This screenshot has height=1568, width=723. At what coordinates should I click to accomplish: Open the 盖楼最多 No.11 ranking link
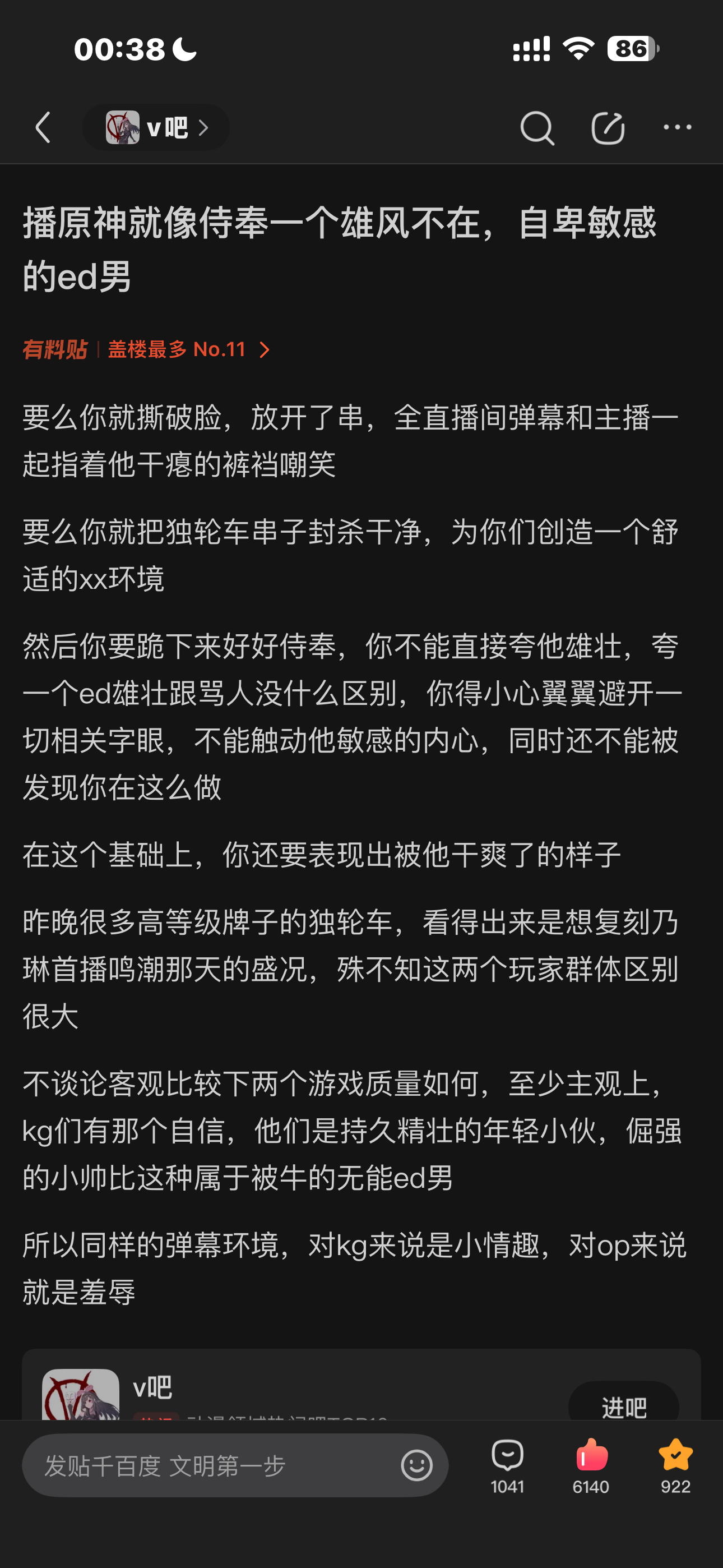point(189,349)
